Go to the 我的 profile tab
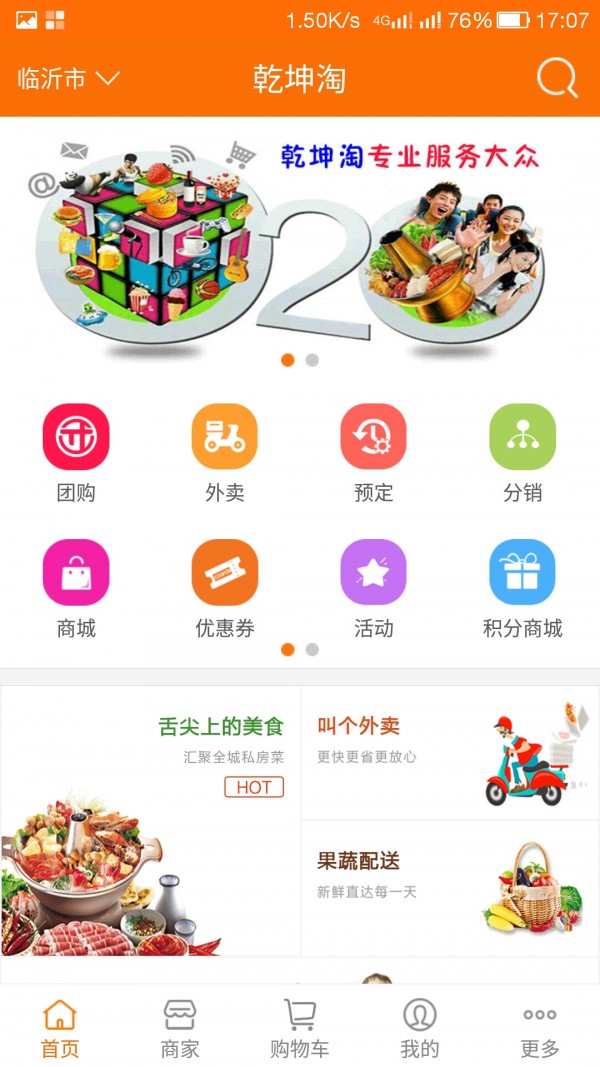This screenshot has height=1067, width=600. [x=419, y=1027]
